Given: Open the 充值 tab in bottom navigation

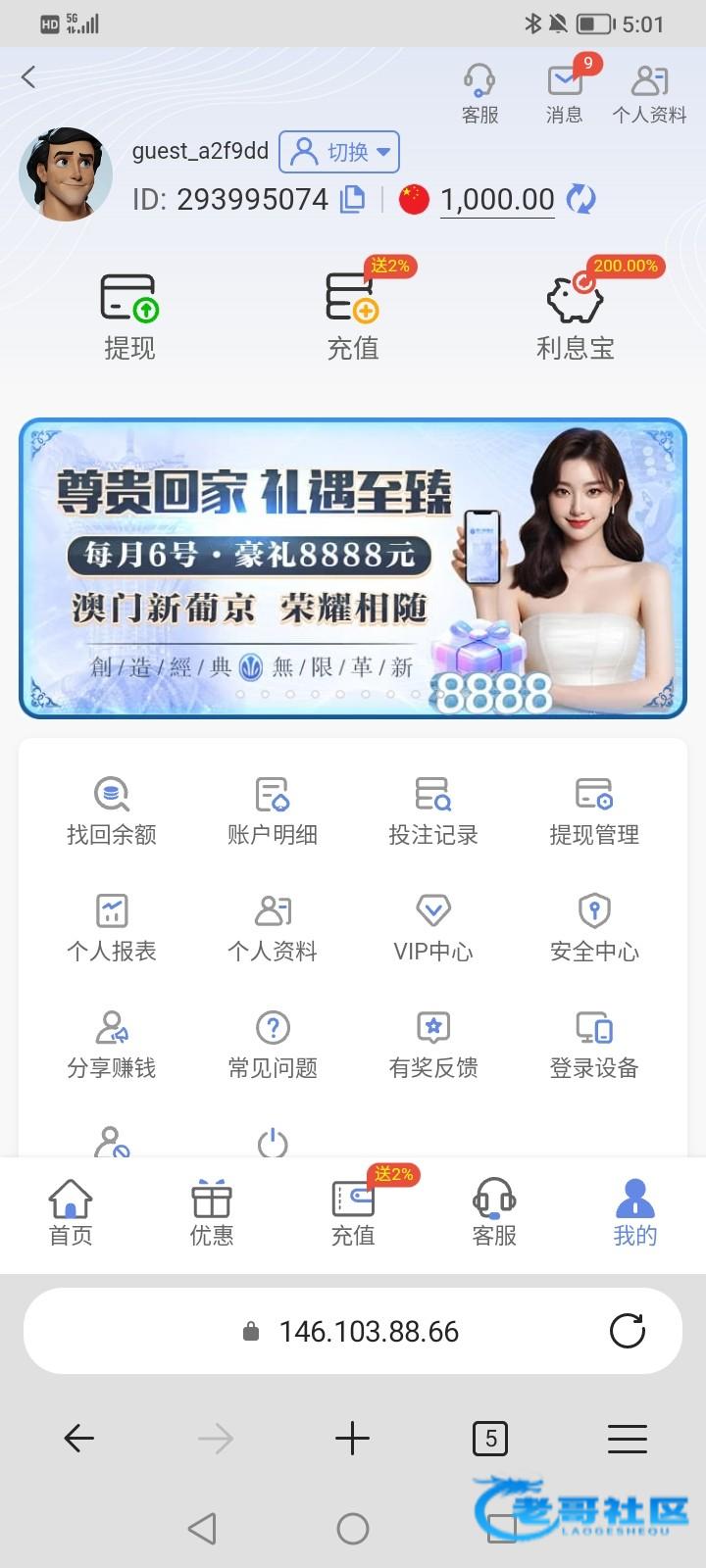Looking at the screenshot, I should pos(353,1213).
